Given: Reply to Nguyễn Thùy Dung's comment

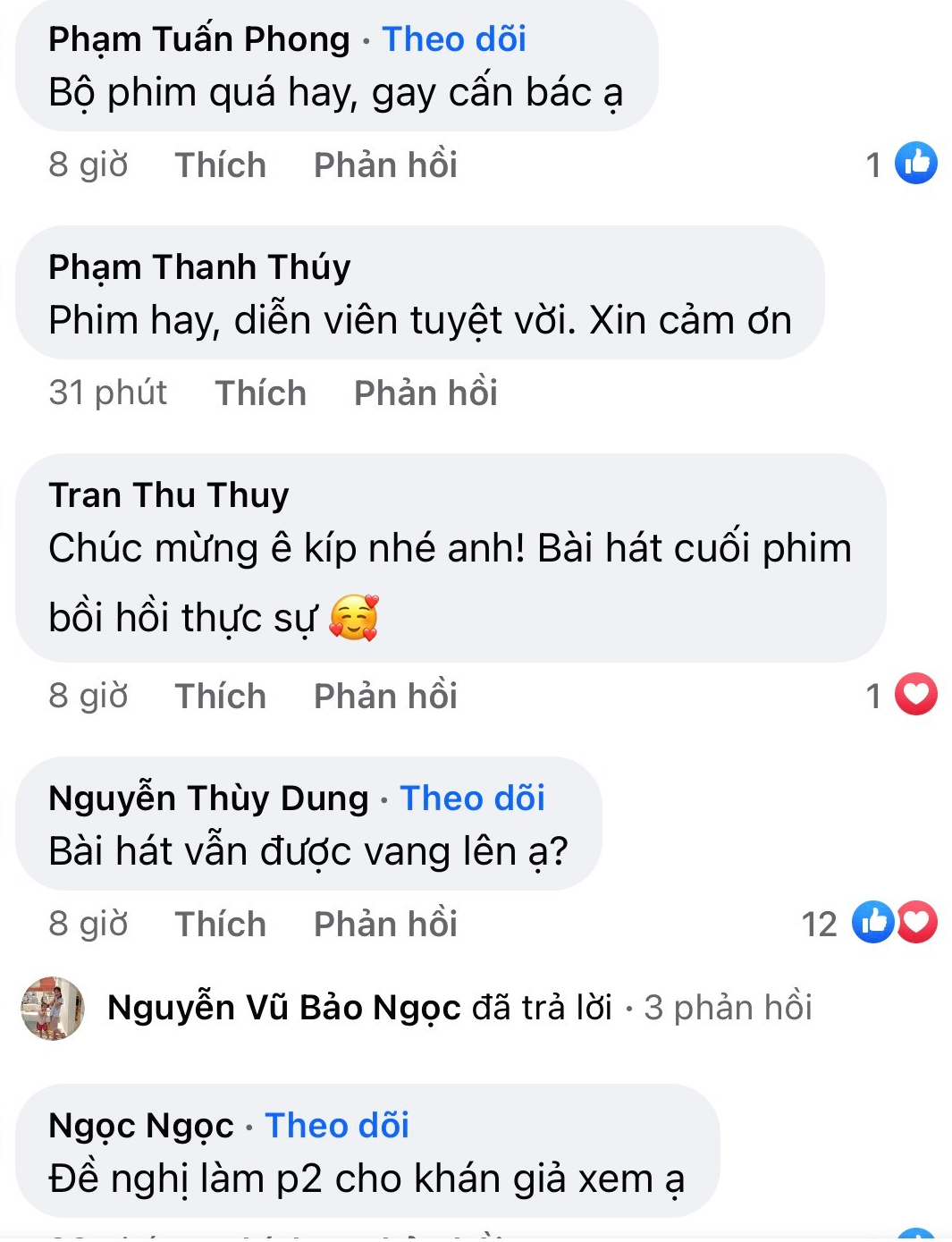Looking at the screenshot, I should (385, 925).
